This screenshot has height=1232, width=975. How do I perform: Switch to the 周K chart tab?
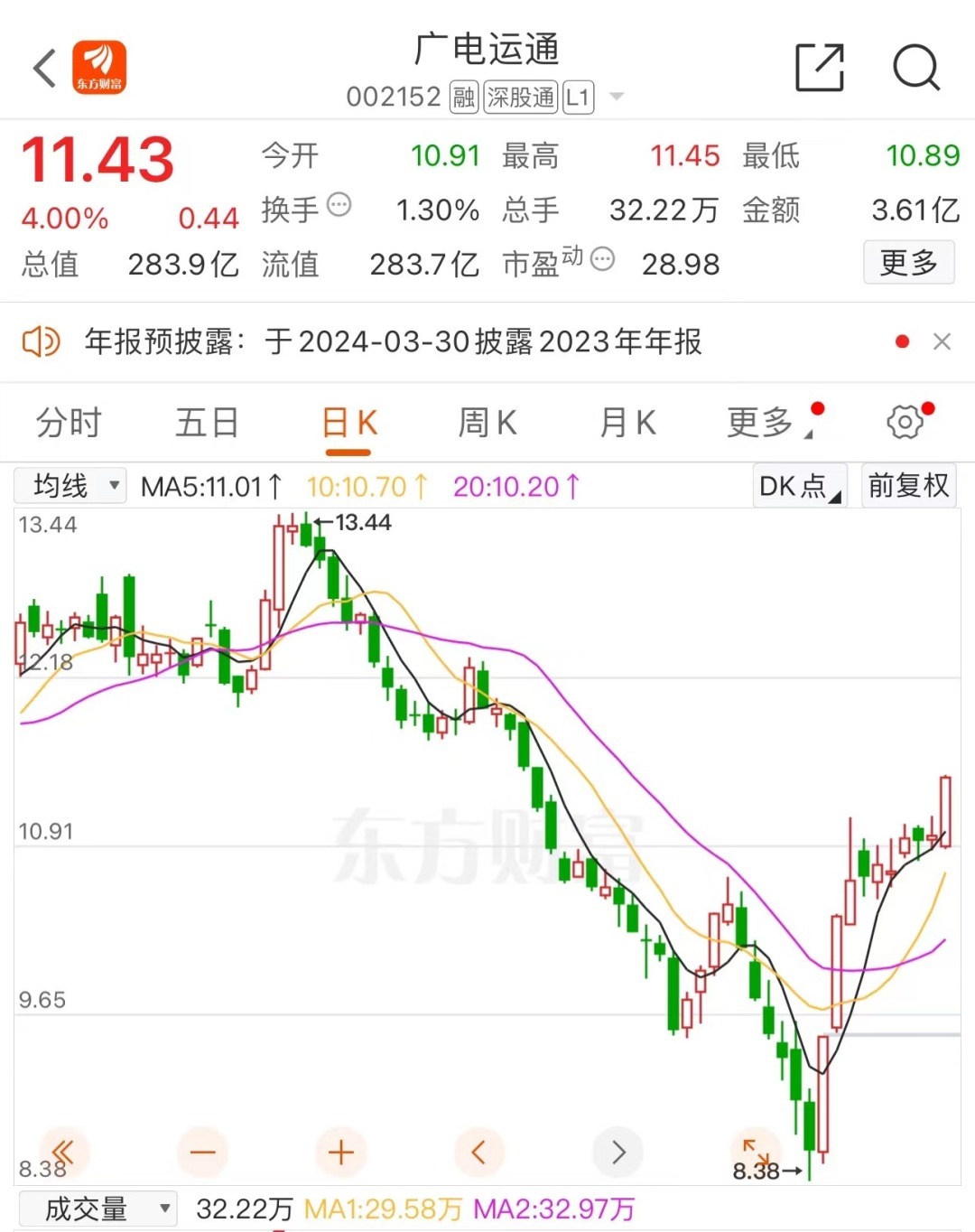pyautogui.click(x=487, y=423)
